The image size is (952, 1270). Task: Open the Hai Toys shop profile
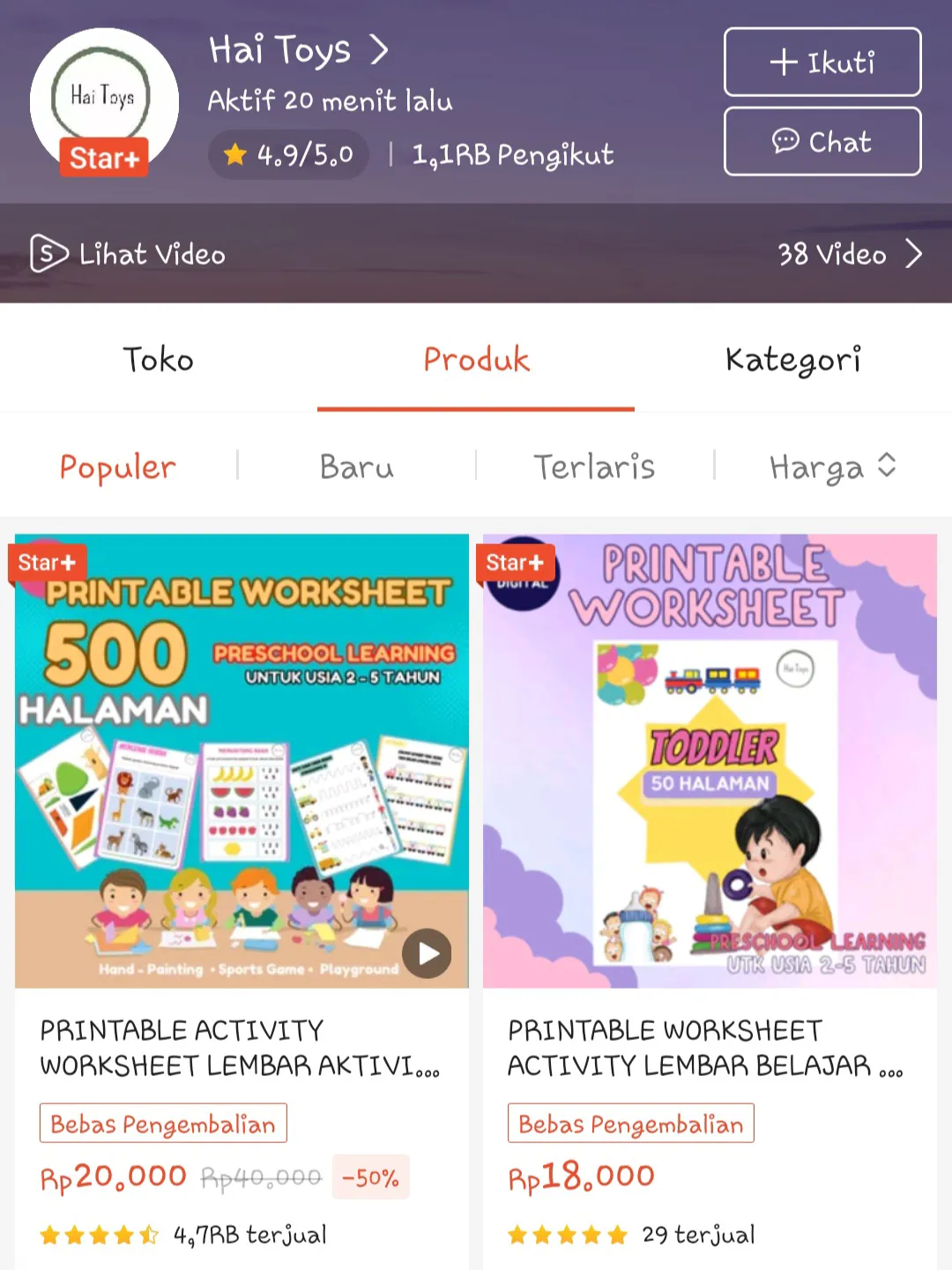coord(298,50)
